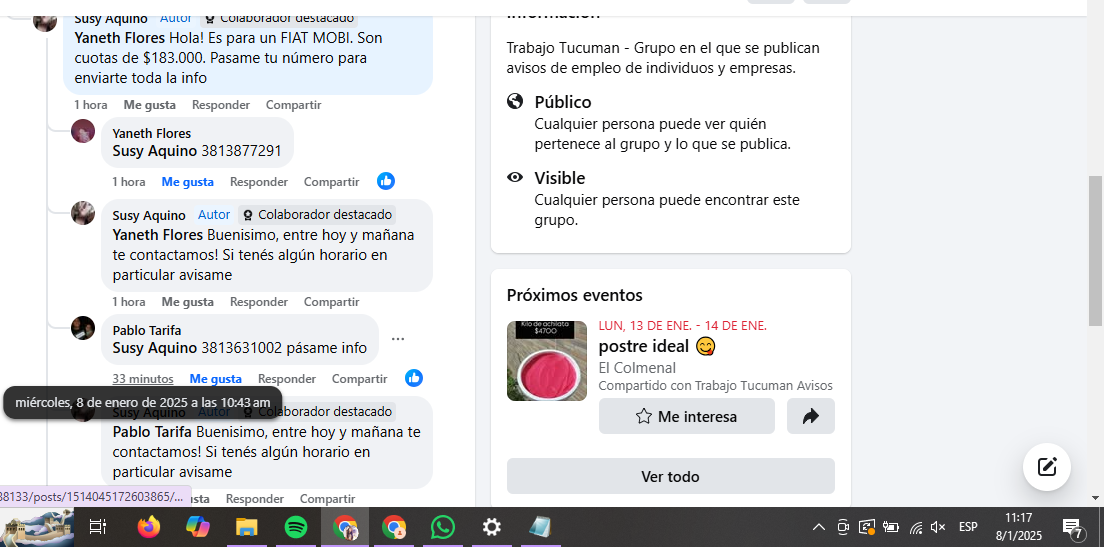Reply to Yaneth Flores' phone number comment
1104x547 pixels.
click(258, 182)
